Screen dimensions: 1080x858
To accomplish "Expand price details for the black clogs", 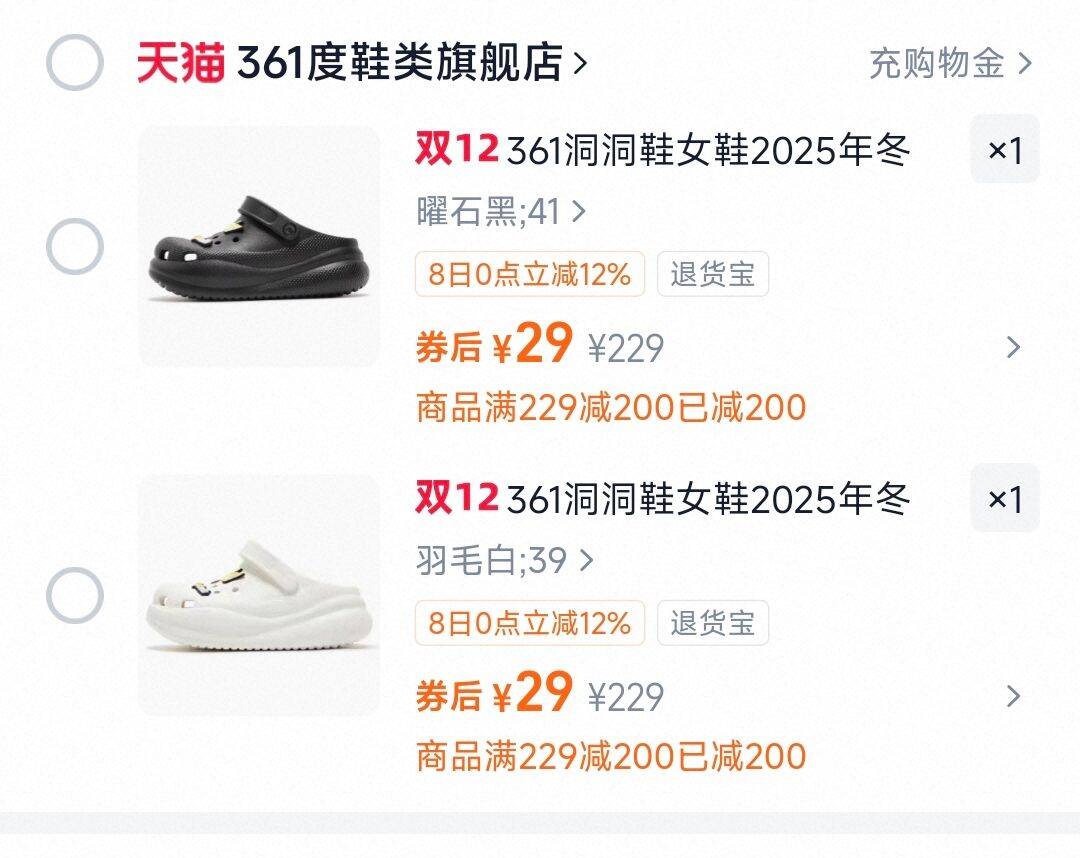I will pos(1013,348).
